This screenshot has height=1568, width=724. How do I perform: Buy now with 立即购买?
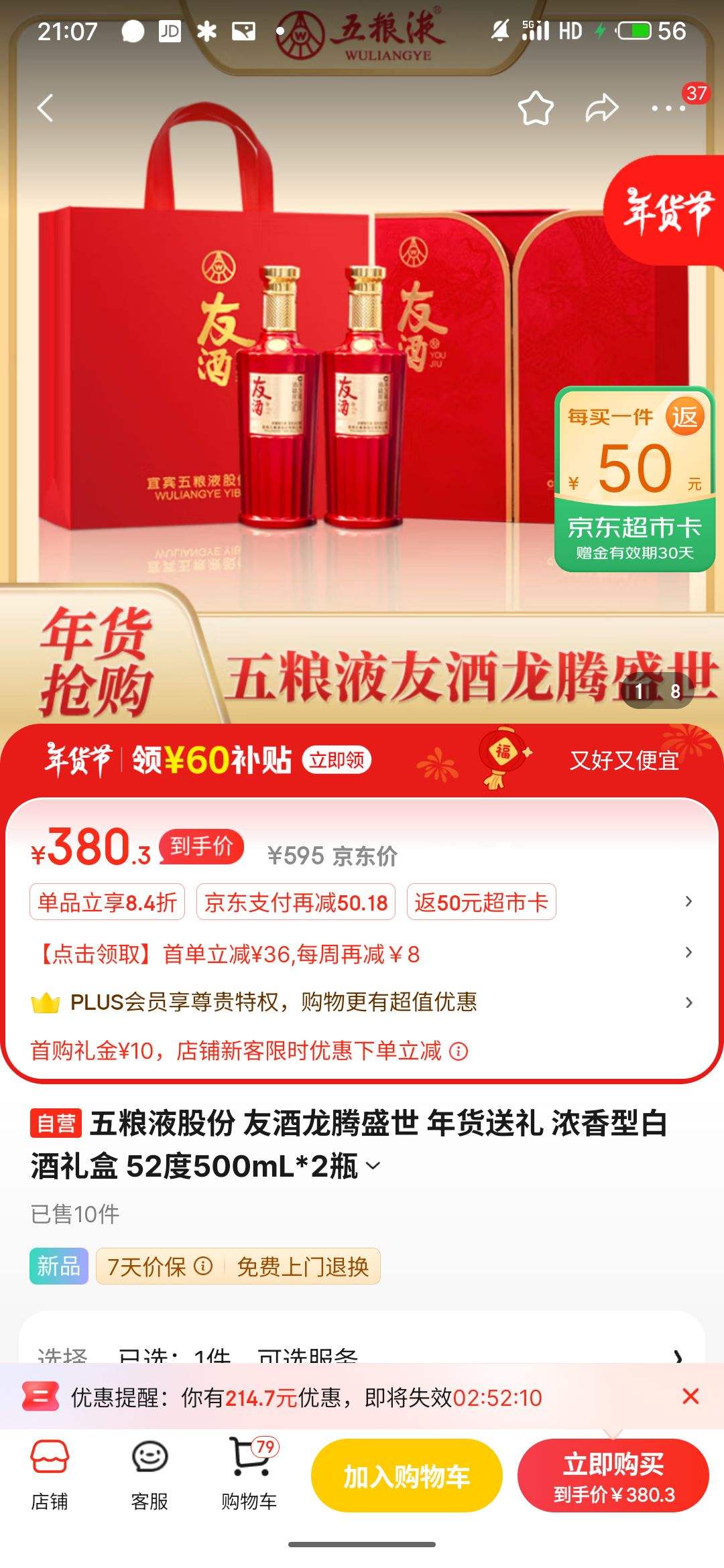613,1475
